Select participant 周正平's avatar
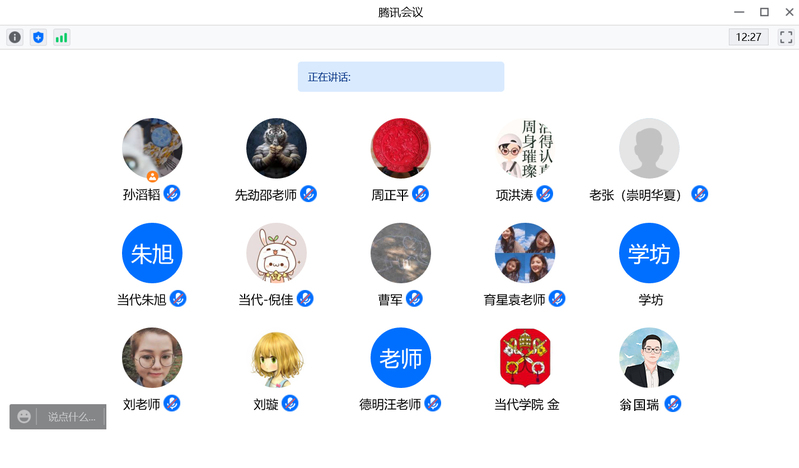799x468 pixels. [400, 149]
